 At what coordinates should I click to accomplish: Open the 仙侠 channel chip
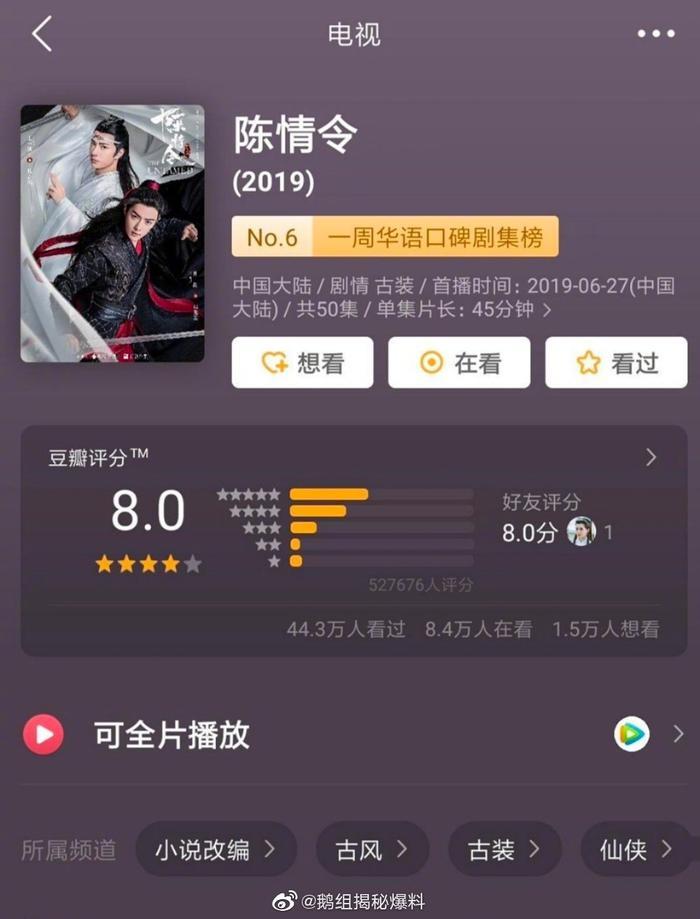(x=635, y=850)
